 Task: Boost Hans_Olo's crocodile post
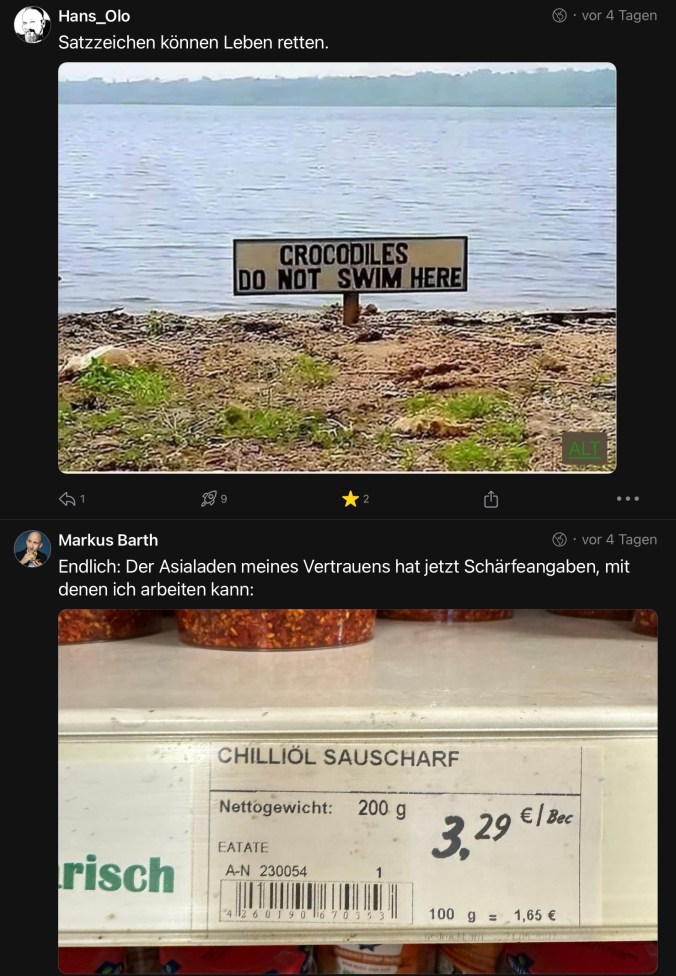pyautogui.click(x=209, y=499)
